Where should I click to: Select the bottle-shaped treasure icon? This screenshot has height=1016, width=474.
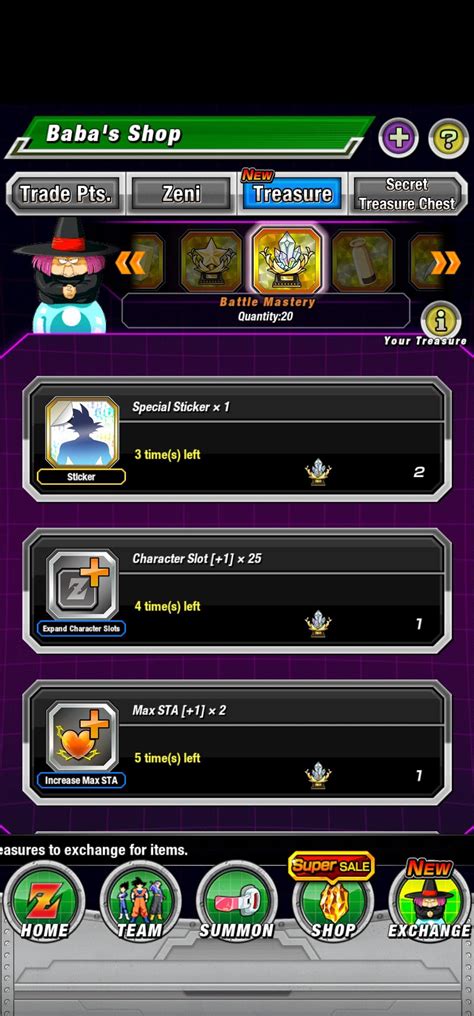(x=363, y=261)
